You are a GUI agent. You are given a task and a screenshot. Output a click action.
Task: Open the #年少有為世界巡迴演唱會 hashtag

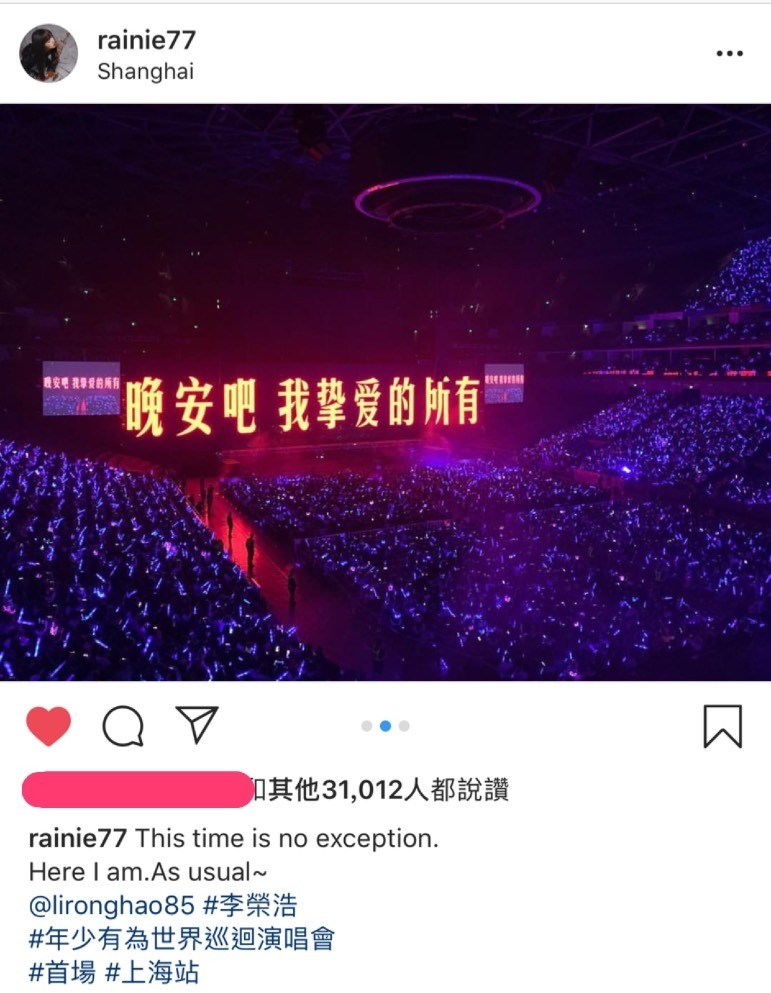[181, 939]
